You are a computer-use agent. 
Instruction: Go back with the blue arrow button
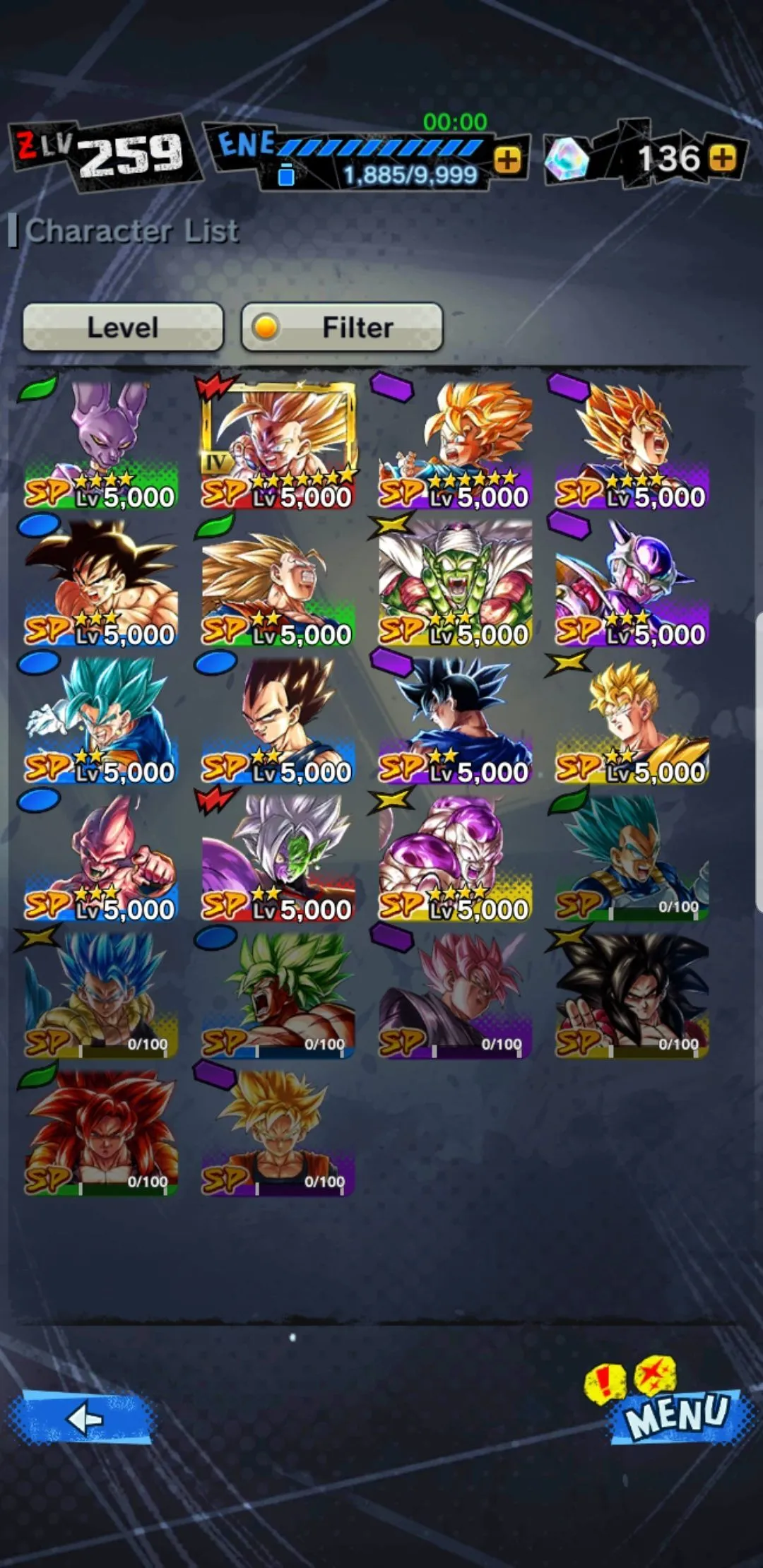pos(82,1418)
